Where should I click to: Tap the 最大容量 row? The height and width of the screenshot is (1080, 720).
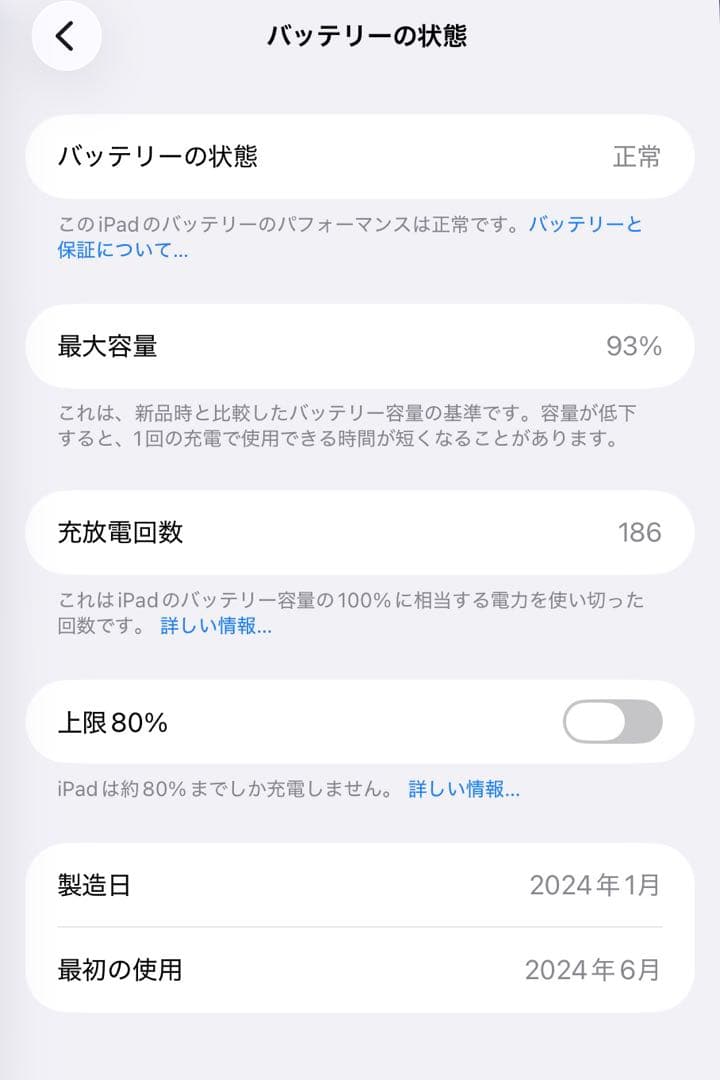click(360, 345)
